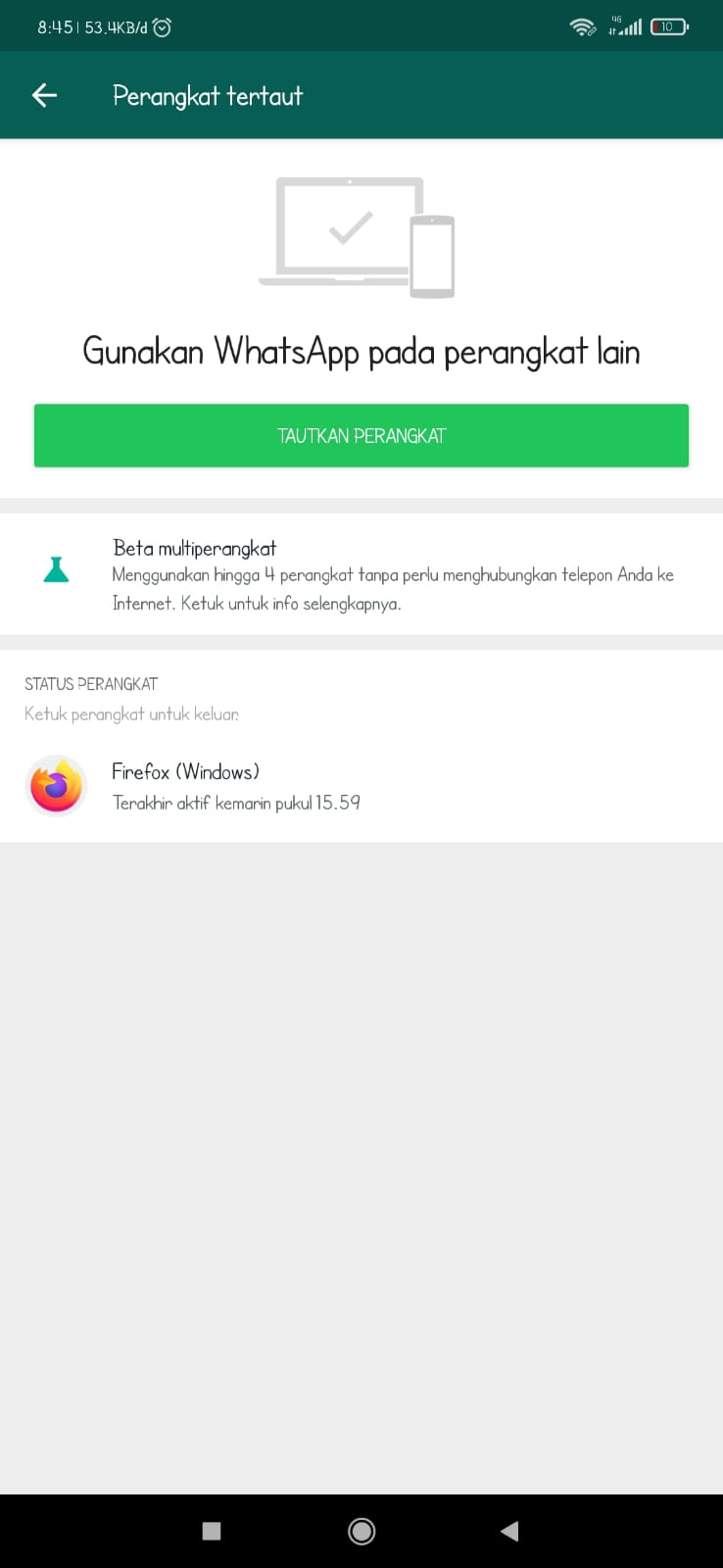Open recent apps from navigation bar
This screenshot has width=723, height=1568.
(x=211, y=1531)
